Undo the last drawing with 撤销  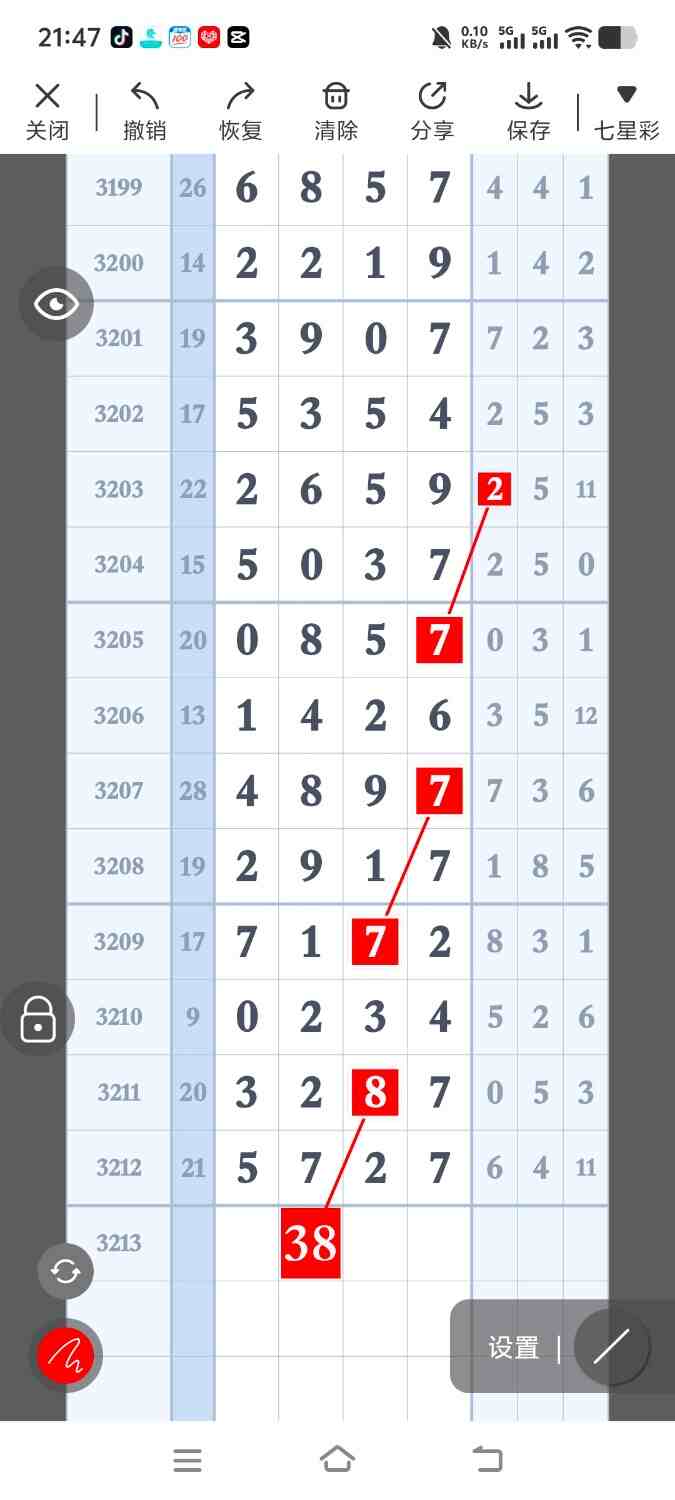tap(144, 110)
